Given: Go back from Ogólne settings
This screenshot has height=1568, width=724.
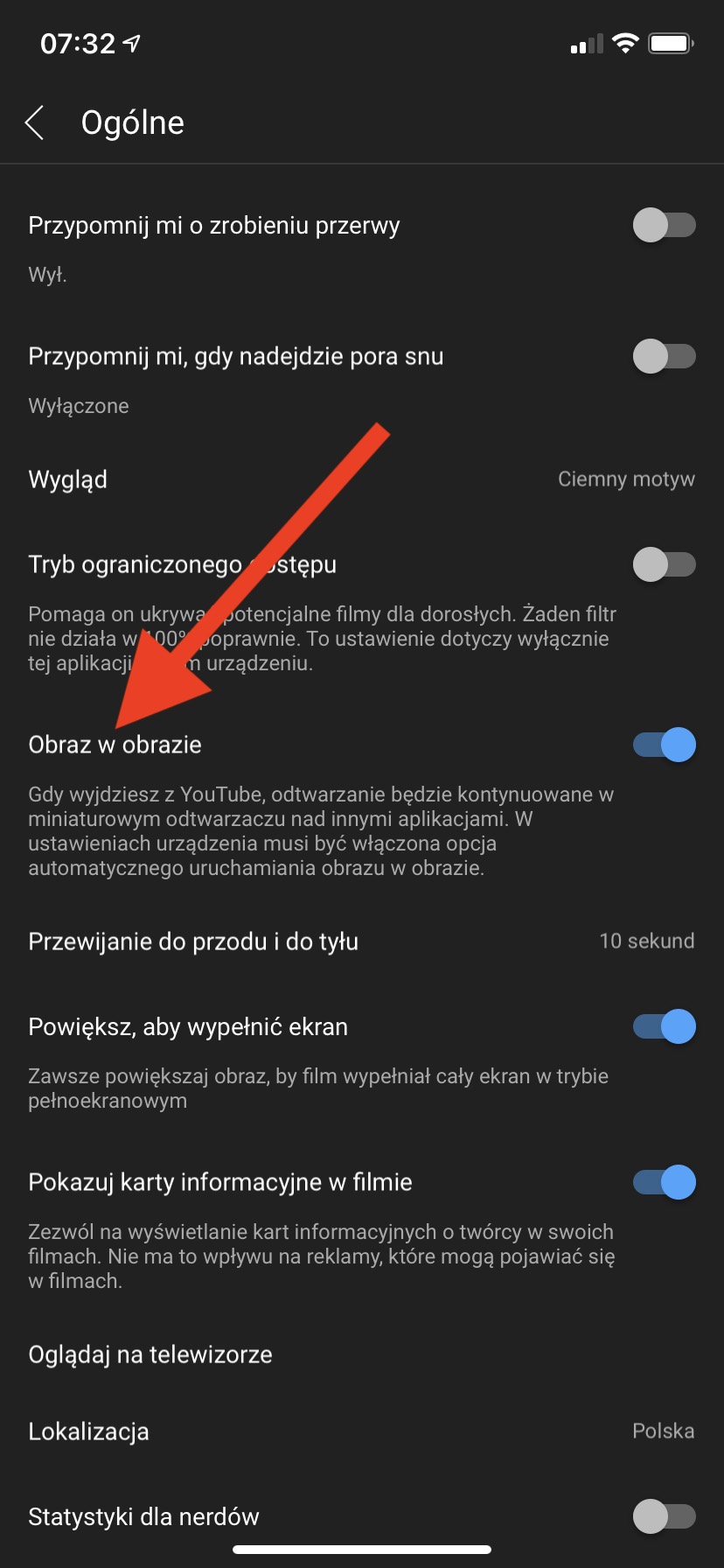Looking at the screenshot, I should tap(35, 122).
